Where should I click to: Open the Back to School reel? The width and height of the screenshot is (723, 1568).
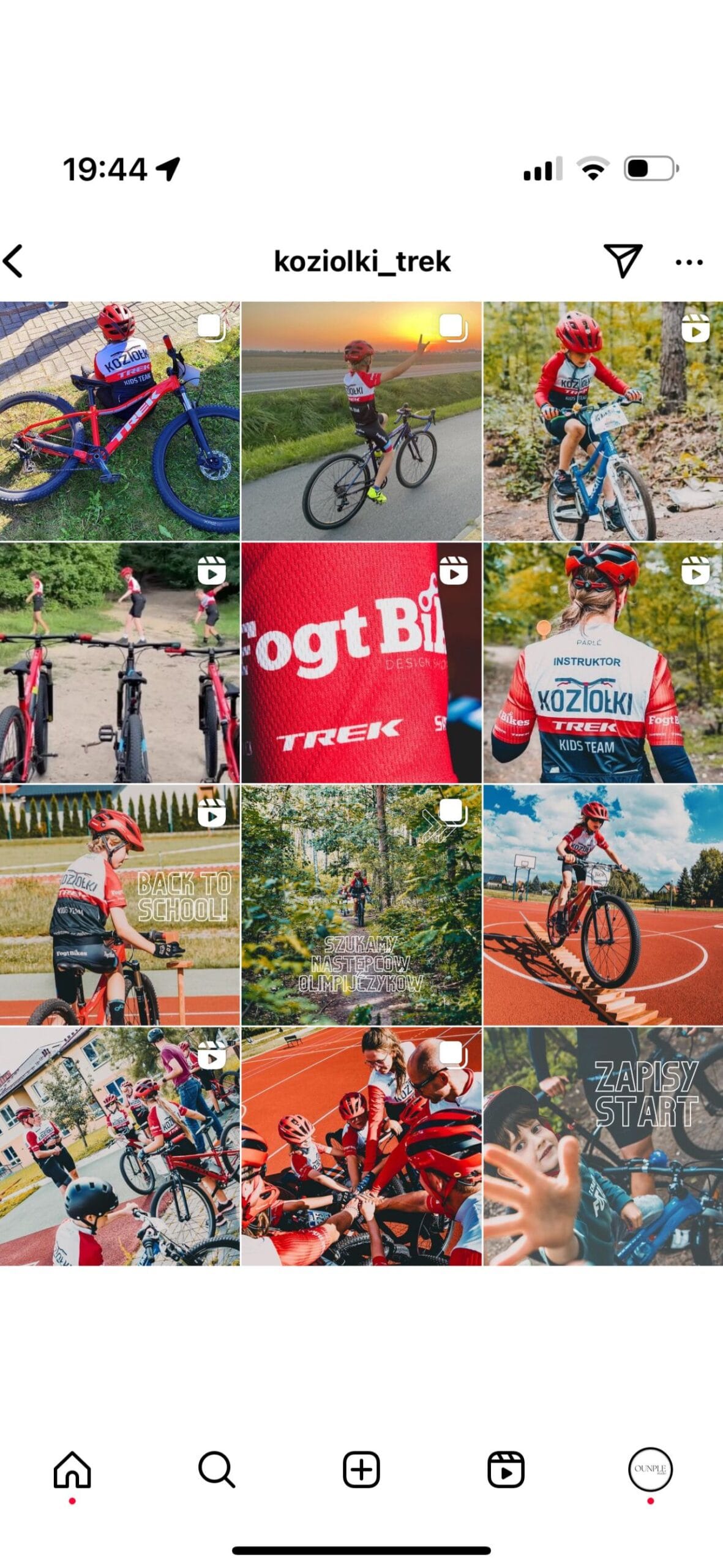coord(120,905)
